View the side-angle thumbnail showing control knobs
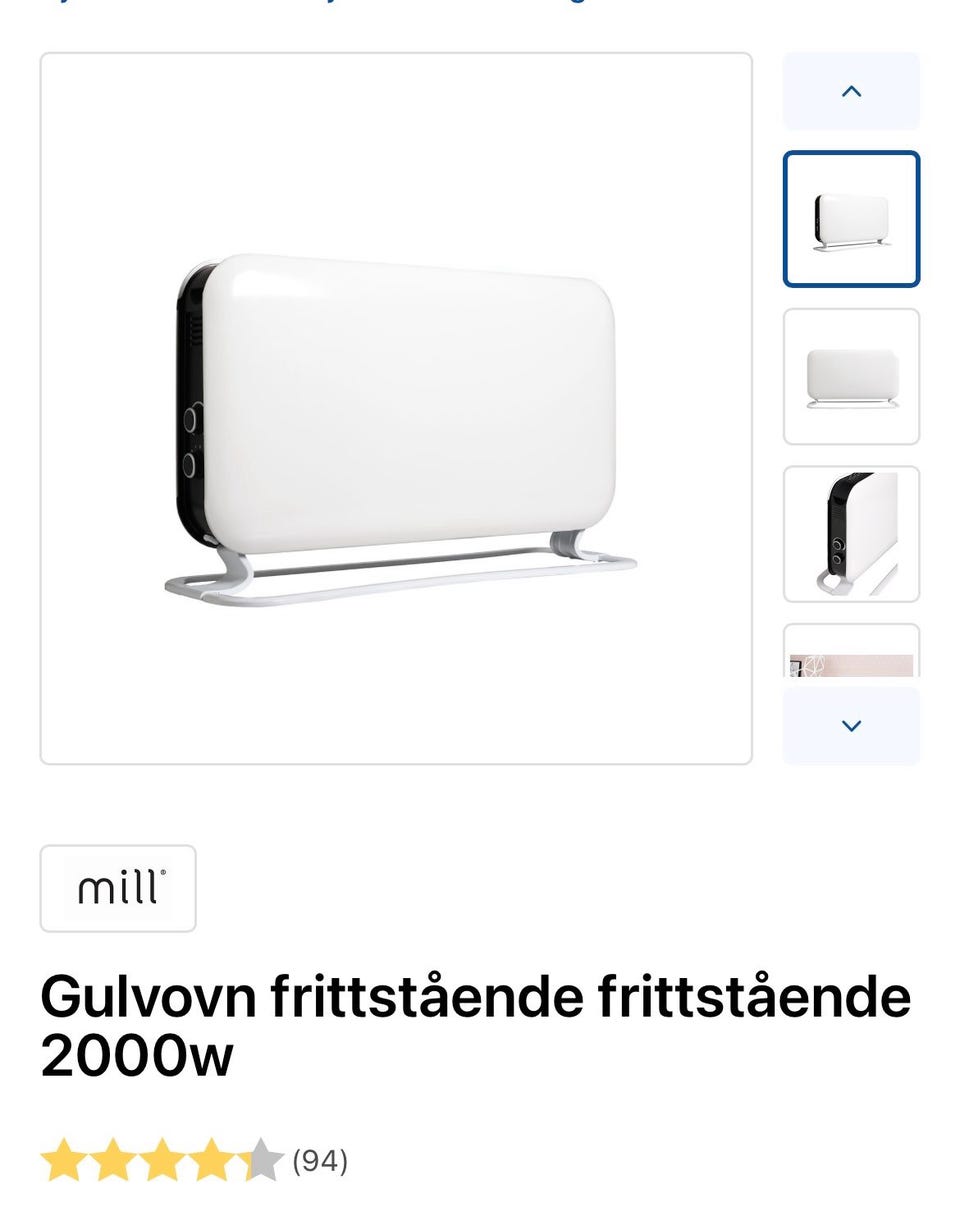The image size is (960, 1225). 850,535
